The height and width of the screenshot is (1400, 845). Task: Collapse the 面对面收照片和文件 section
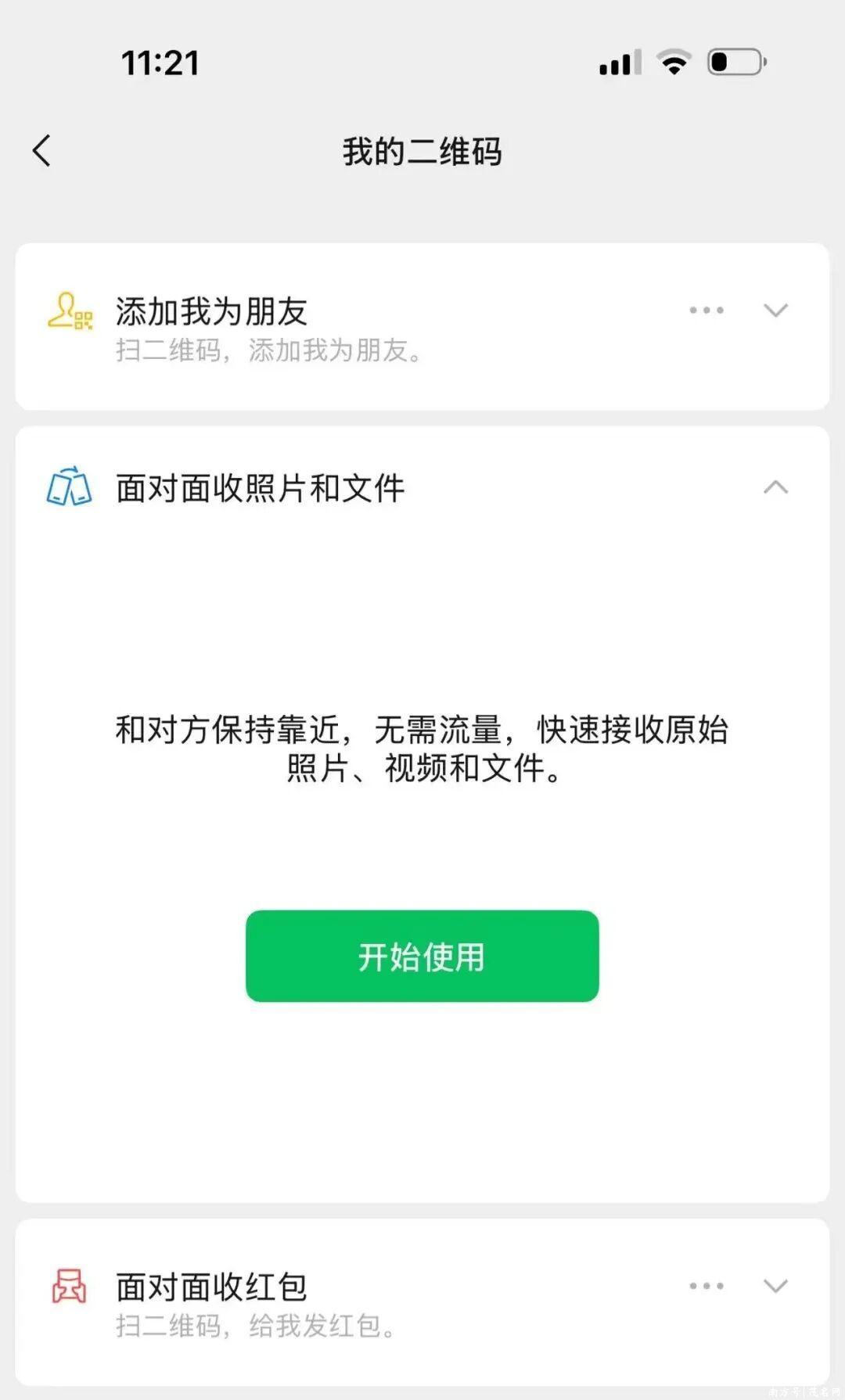pos(775,487)
